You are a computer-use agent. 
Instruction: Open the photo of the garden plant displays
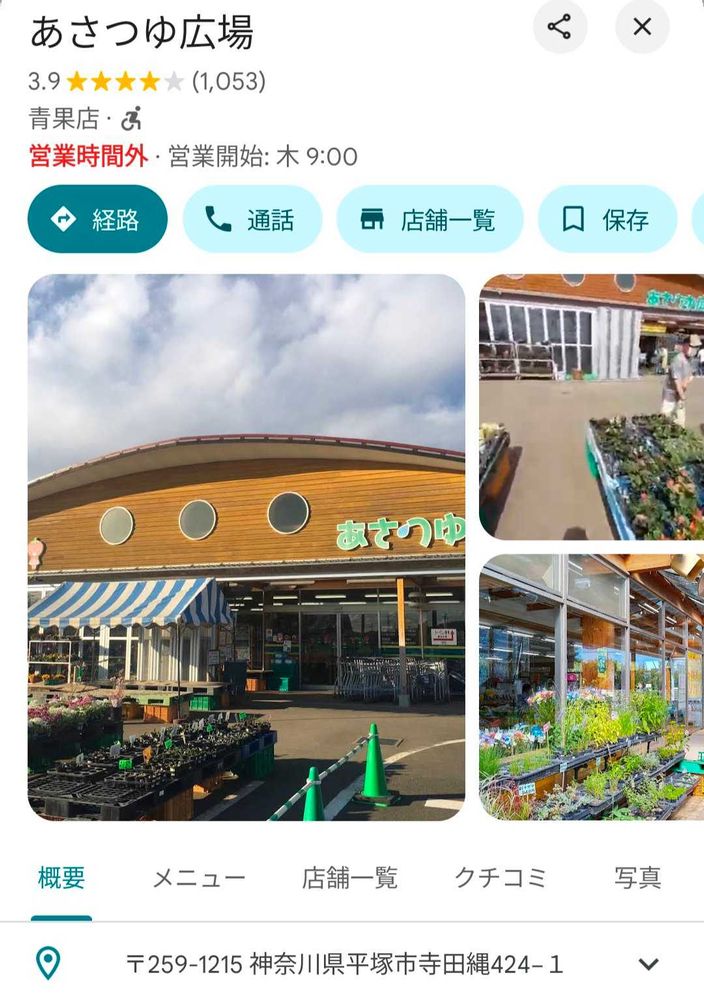pyautogui.click(x=591, y=688)
